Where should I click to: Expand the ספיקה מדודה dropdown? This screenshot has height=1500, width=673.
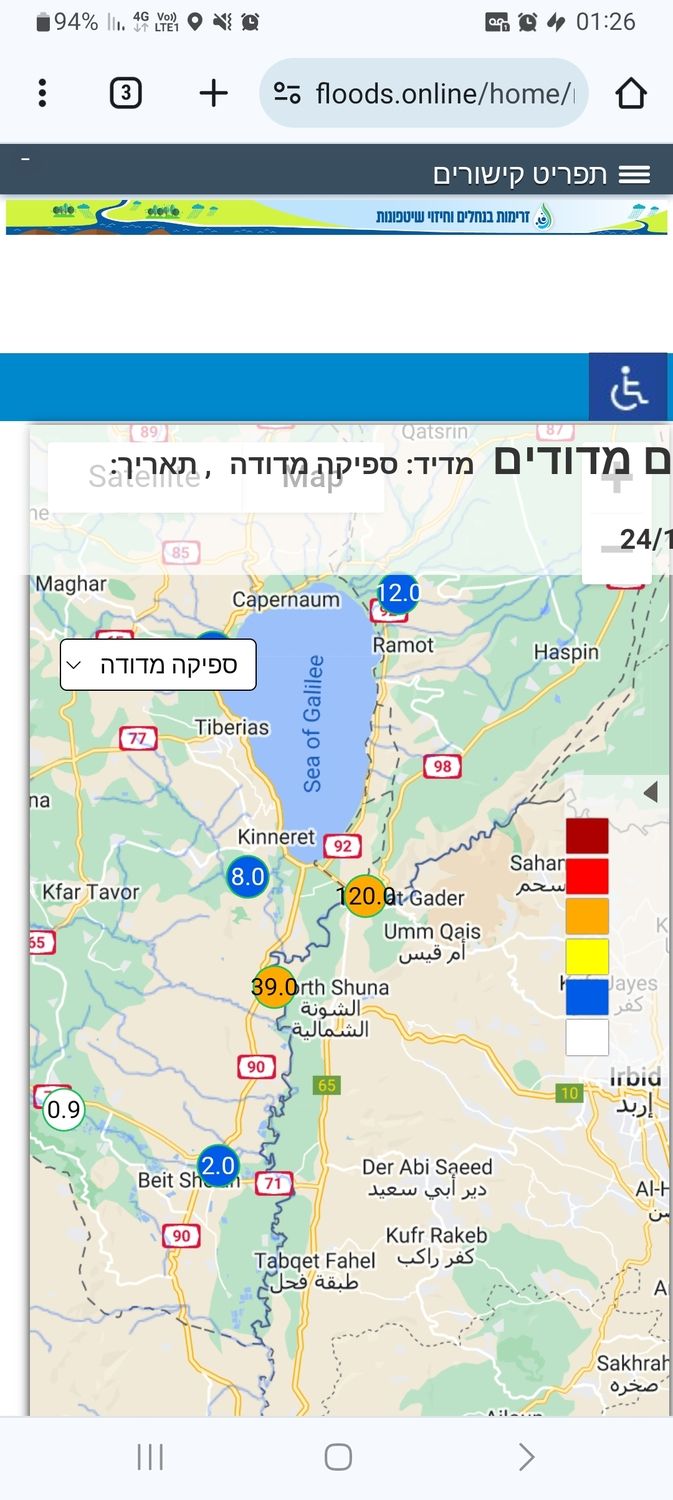158,665
